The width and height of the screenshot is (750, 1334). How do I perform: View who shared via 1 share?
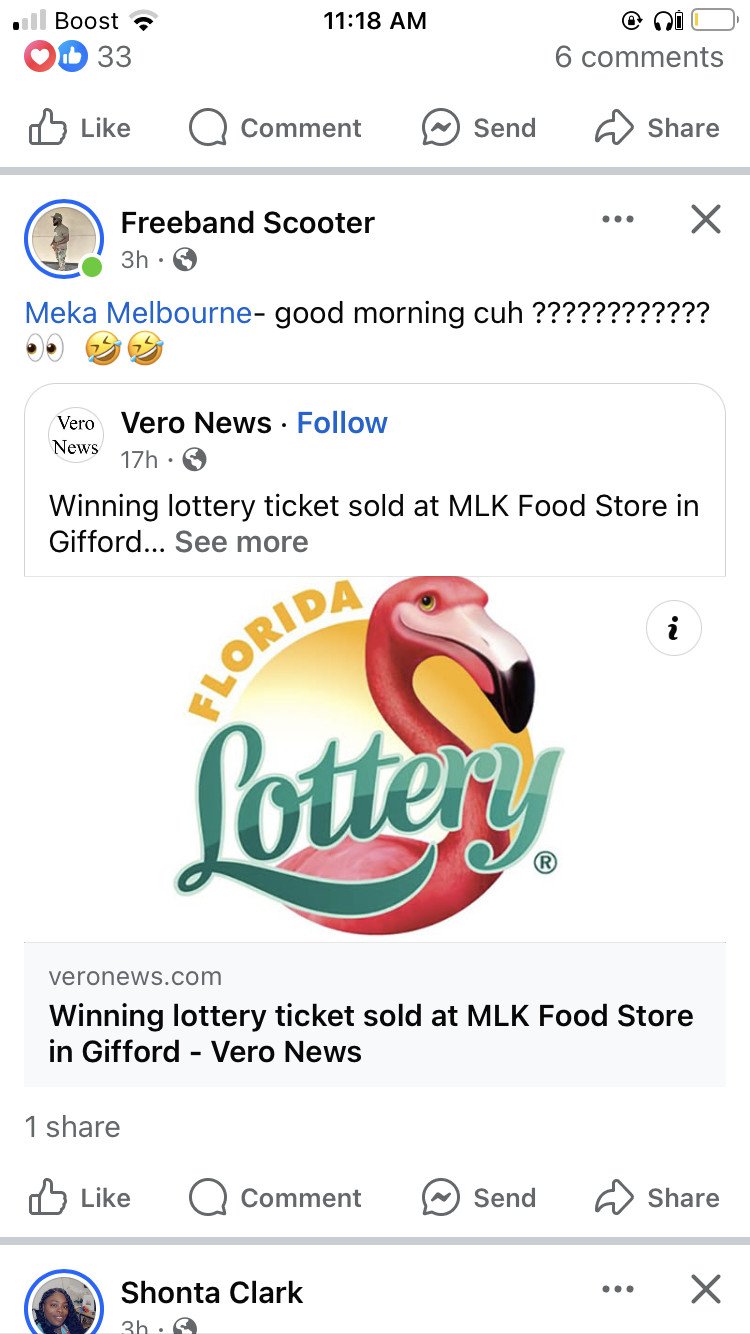coord(72,1127)
